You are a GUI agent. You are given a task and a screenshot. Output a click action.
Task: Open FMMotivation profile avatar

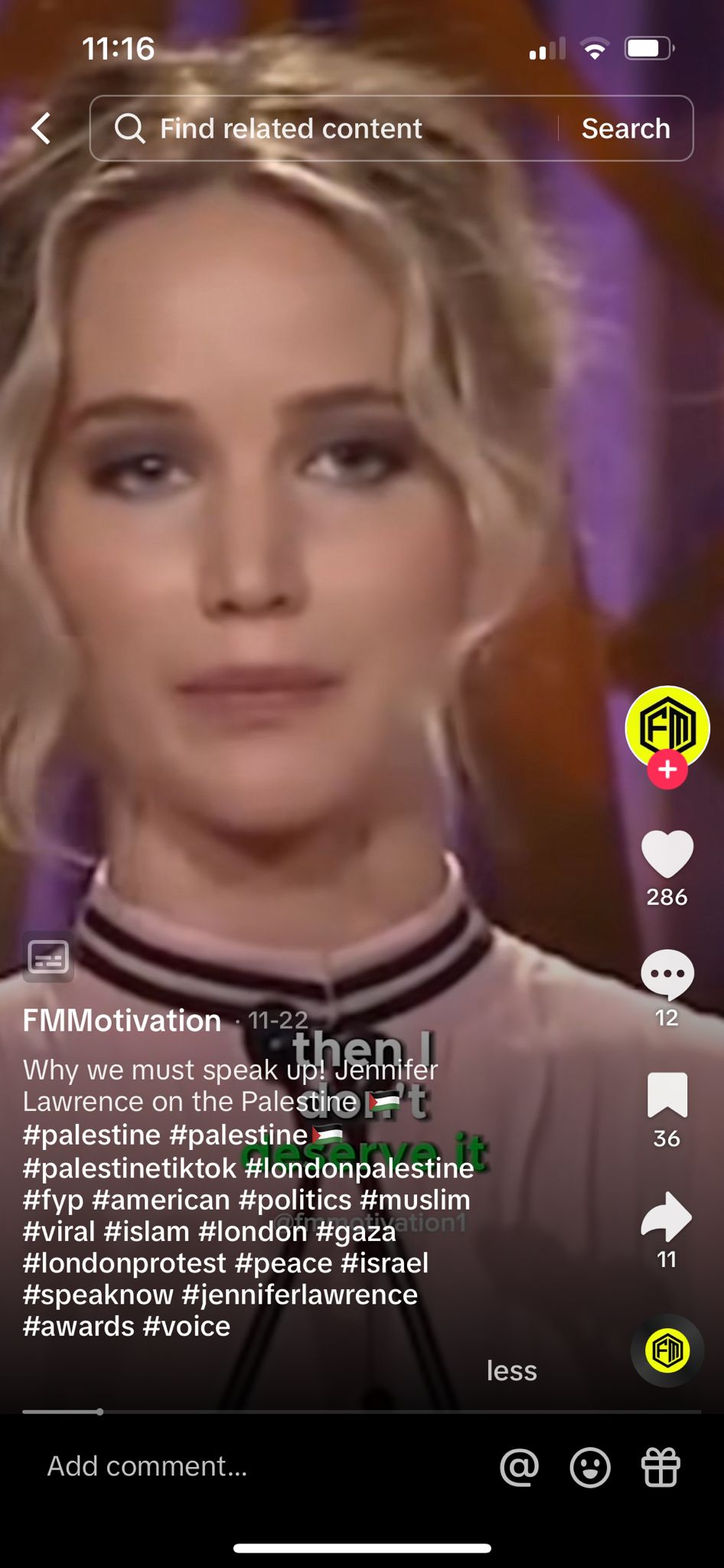[x=667, y=726]
